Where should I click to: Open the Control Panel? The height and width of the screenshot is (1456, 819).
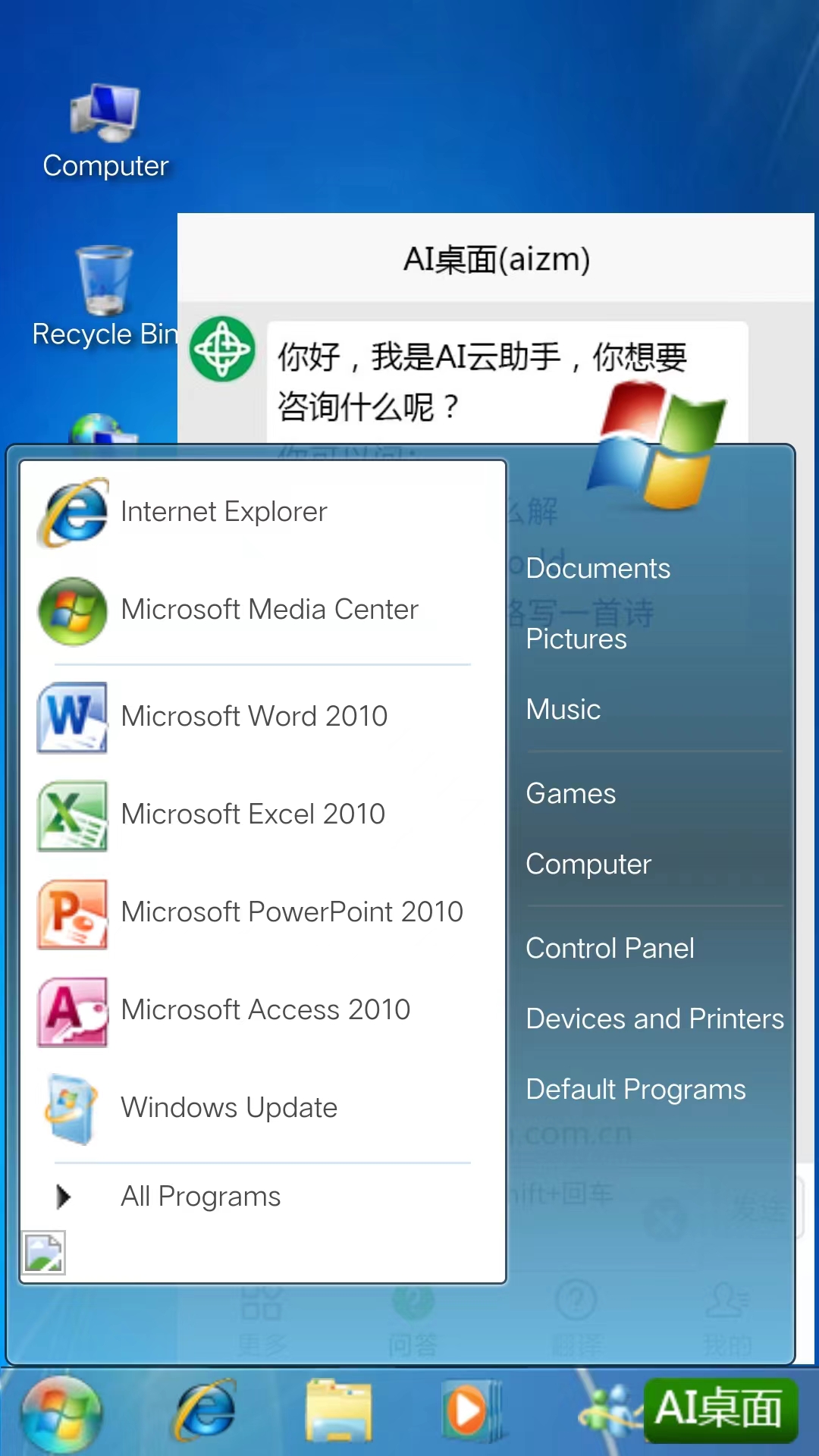pyautogui.click(x=610, y=947)
